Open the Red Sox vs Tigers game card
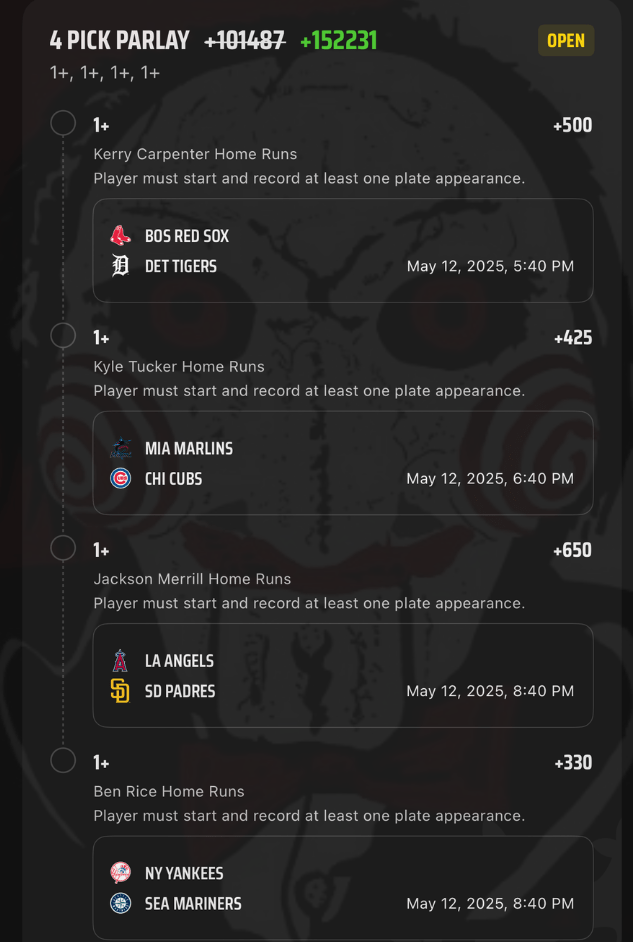Image resolution: width=633 pixels, height=942 pixels. click(x=342, y=250)
